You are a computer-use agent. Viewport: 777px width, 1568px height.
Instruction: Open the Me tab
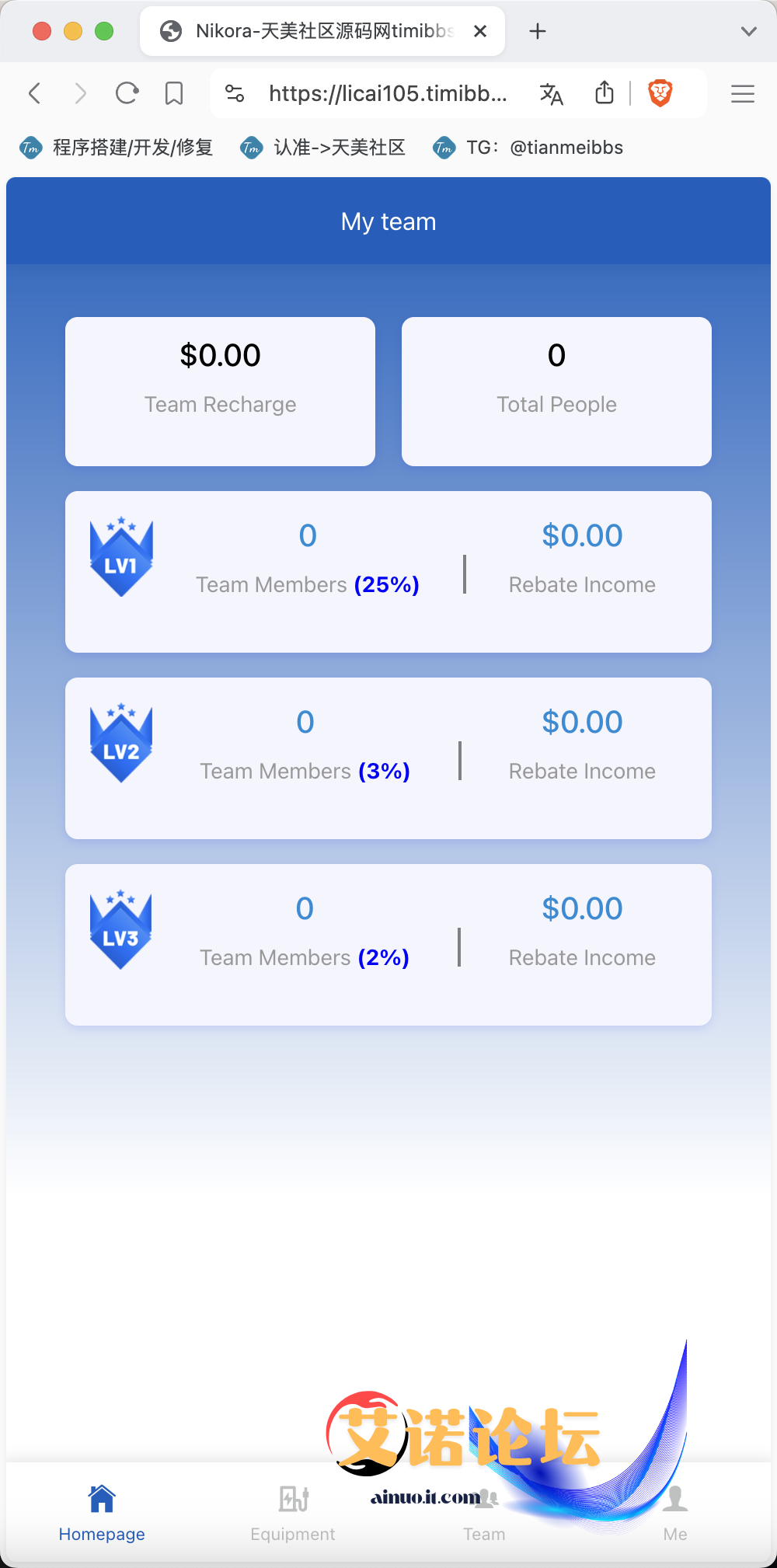(674, 1512)
